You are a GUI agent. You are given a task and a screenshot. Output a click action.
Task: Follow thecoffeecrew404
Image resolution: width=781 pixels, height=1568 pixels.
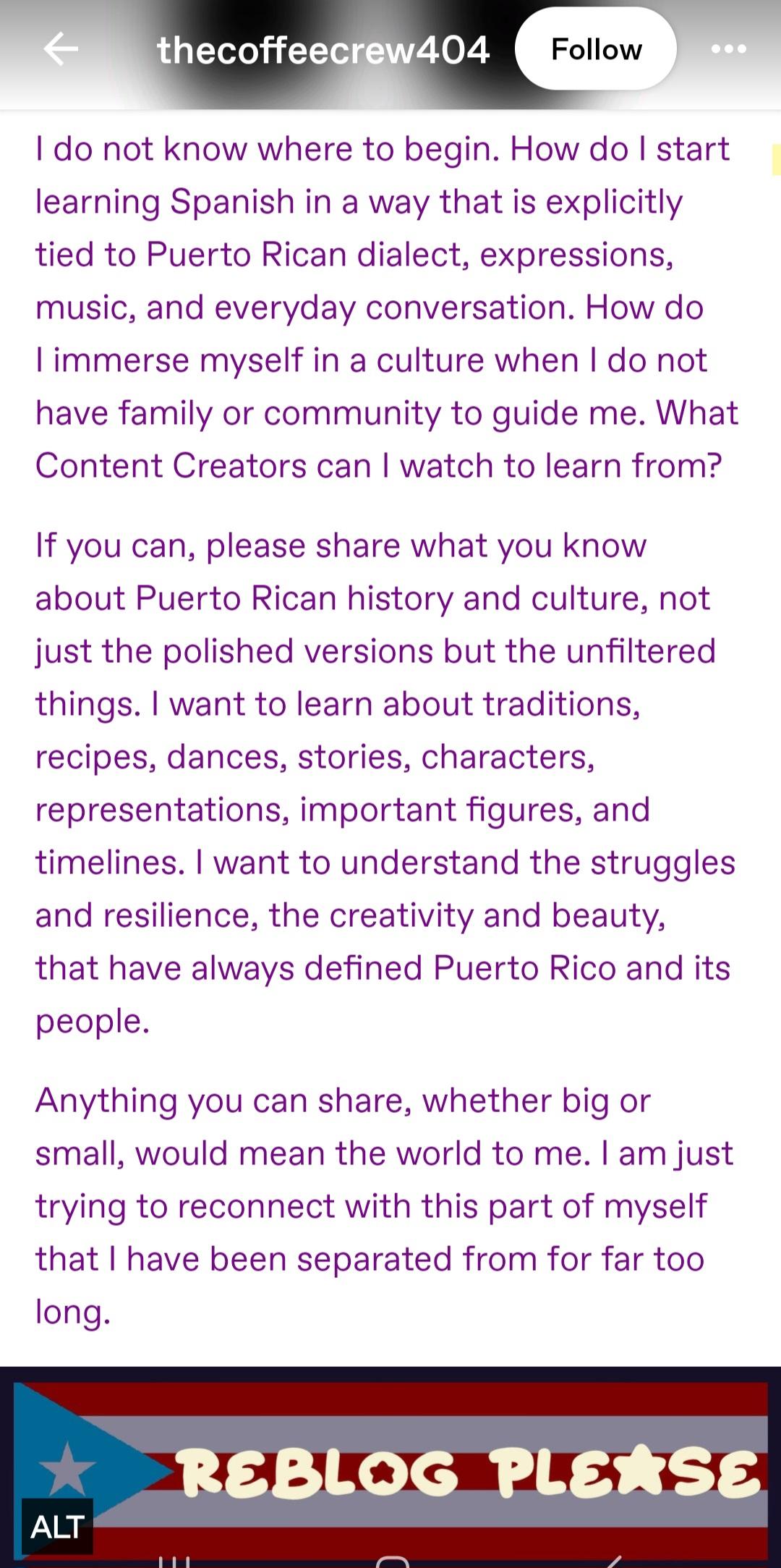[596, 49]
